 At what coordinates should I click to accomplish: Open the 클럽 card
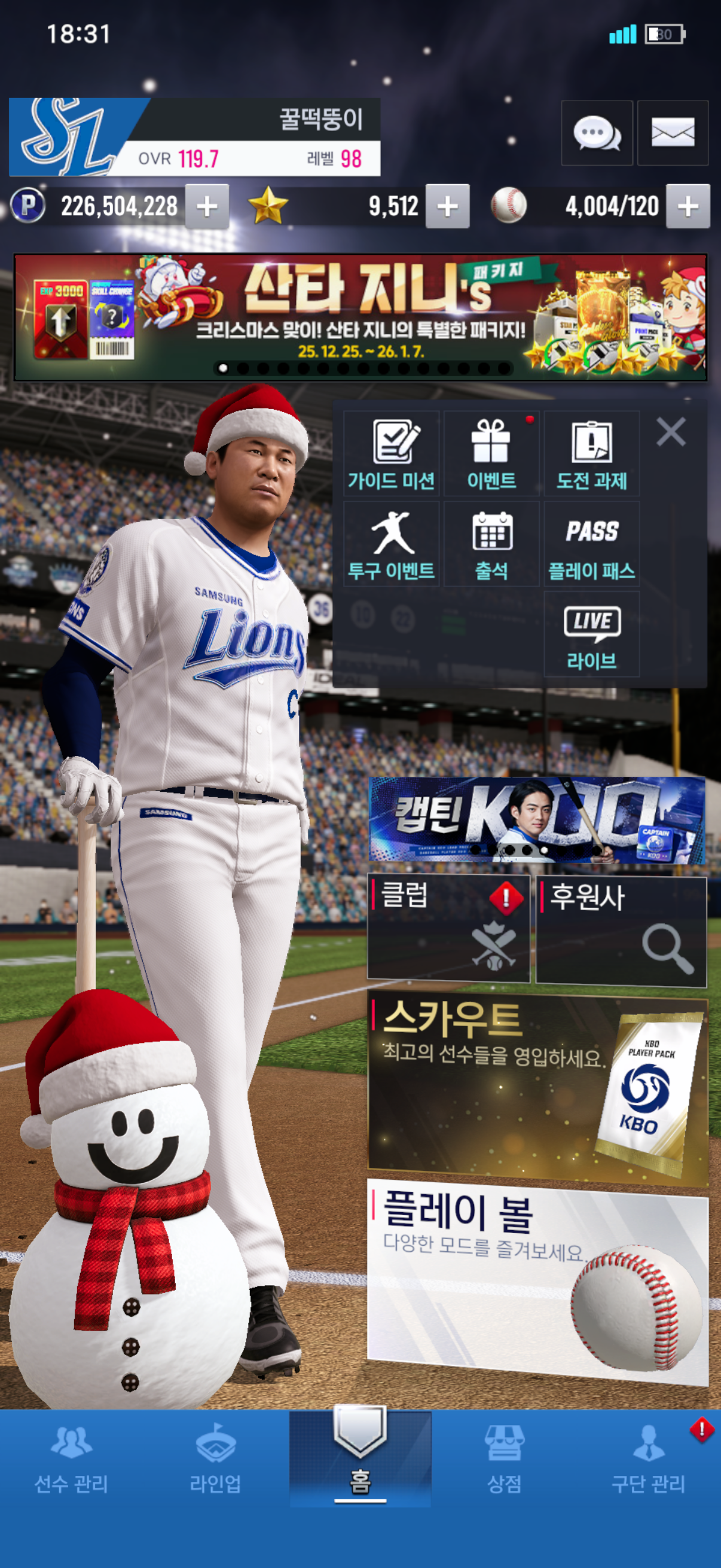pos(448,929)
